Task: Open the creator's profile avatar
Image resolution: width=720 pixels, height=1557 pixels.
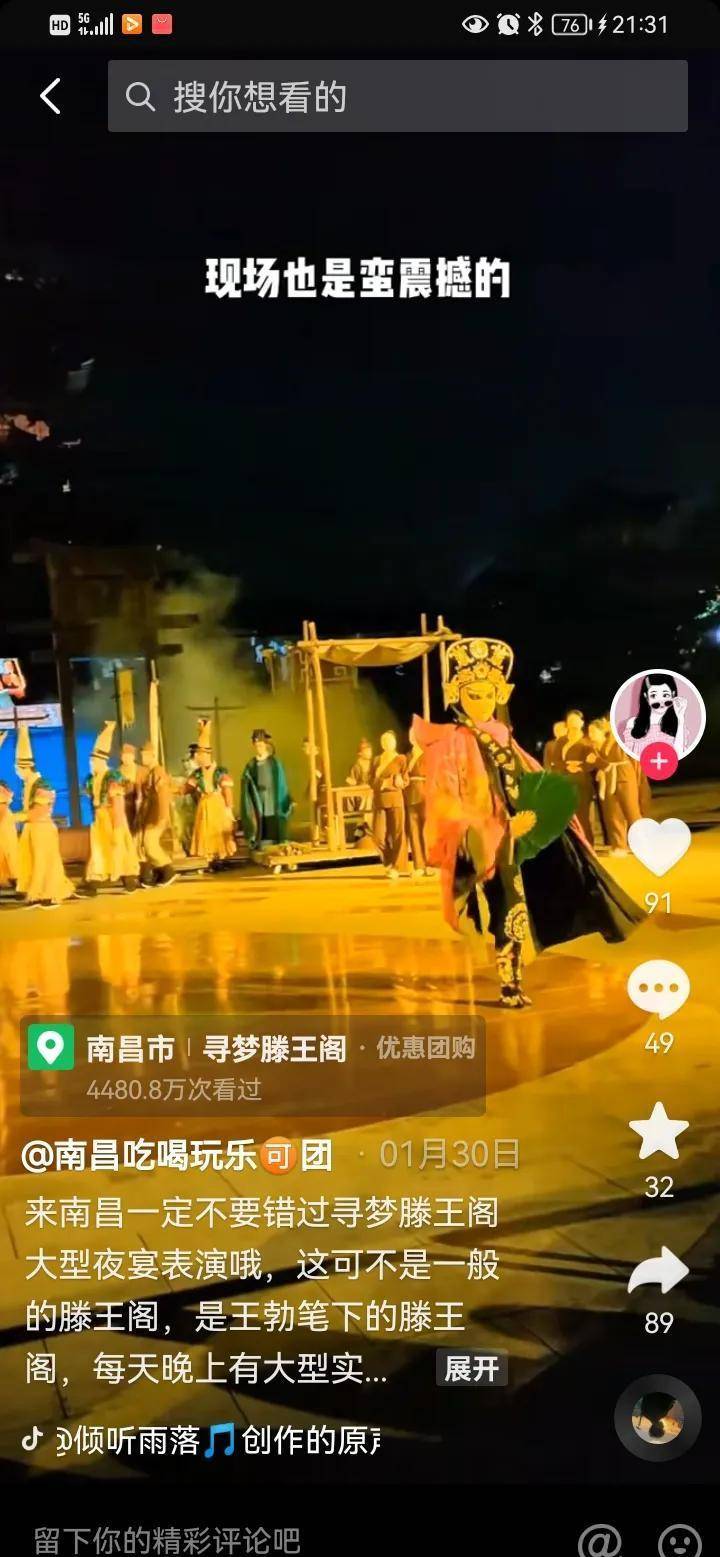Action: tap(658, 715)
